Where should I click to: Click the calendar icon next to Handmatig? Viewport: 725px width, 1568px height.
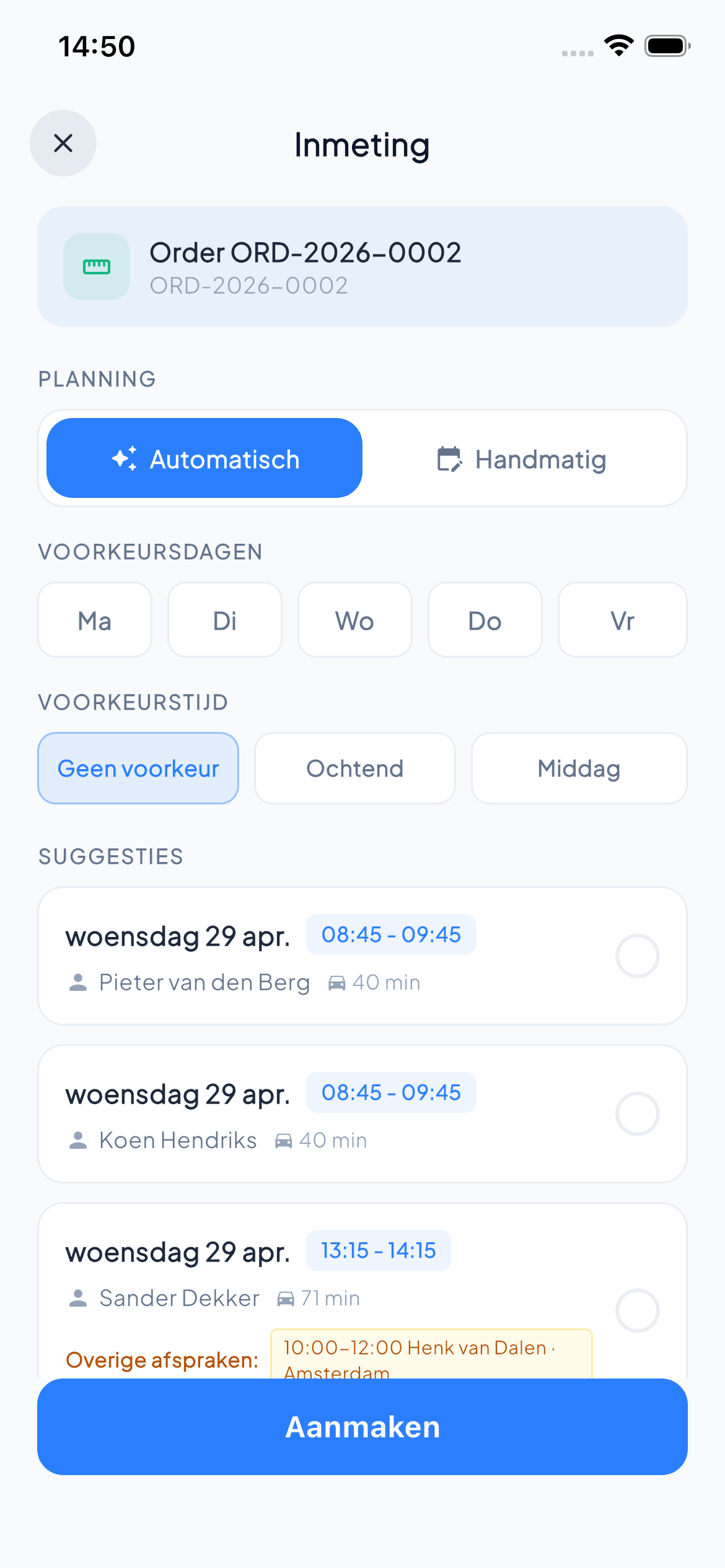[449, 458]
